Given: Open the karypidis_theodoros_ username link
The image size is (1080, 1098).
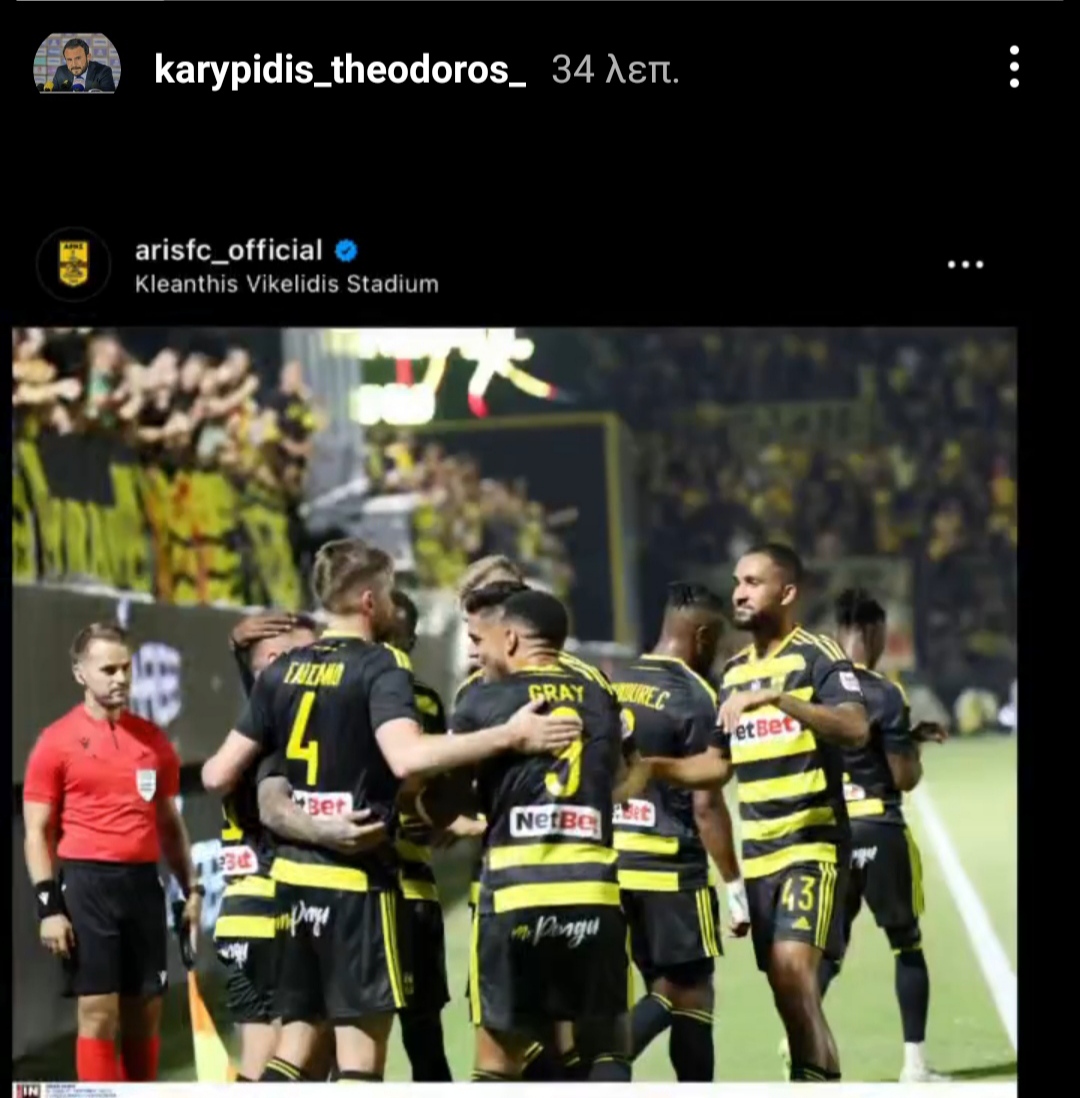Looking at the screenshot, I should [340, 69].
